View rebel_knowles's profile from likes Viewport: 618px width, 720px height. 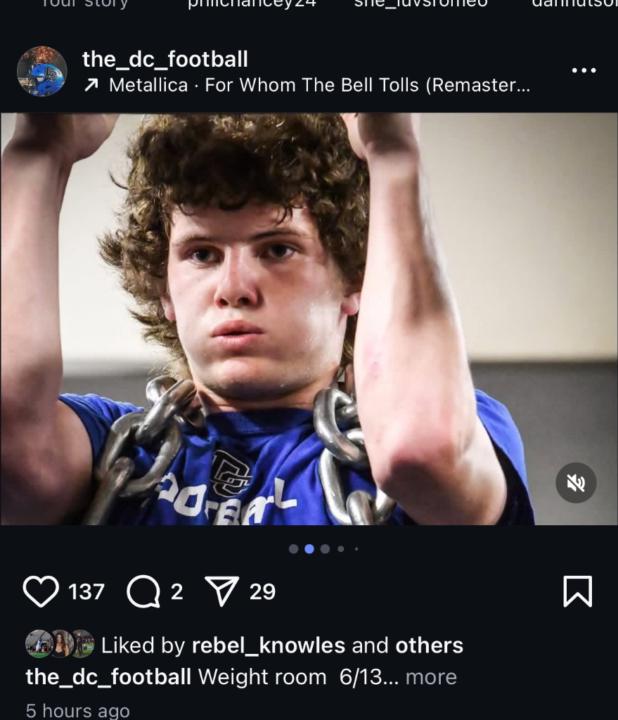point(268,645)
